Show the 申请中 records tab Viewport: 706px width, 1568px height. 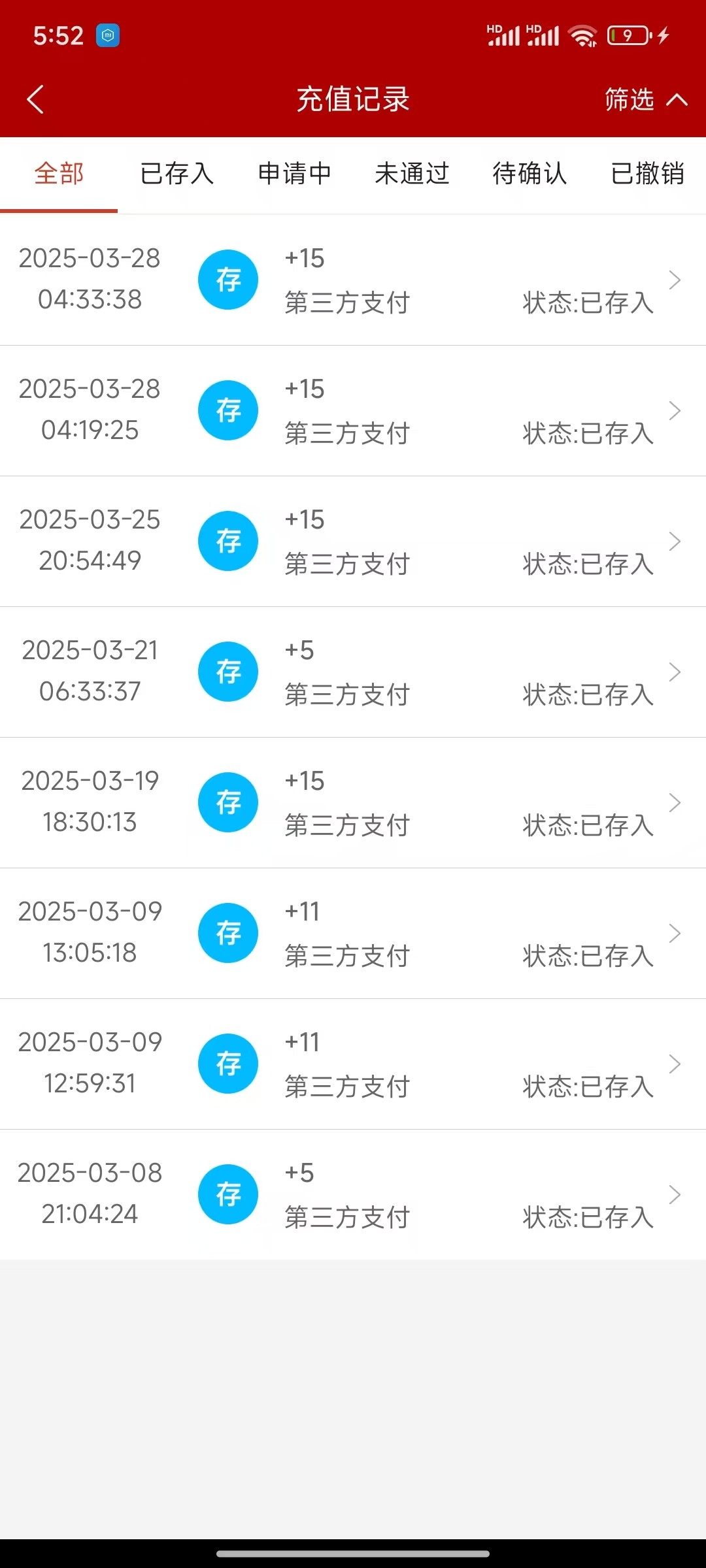[x=294, y=174]
